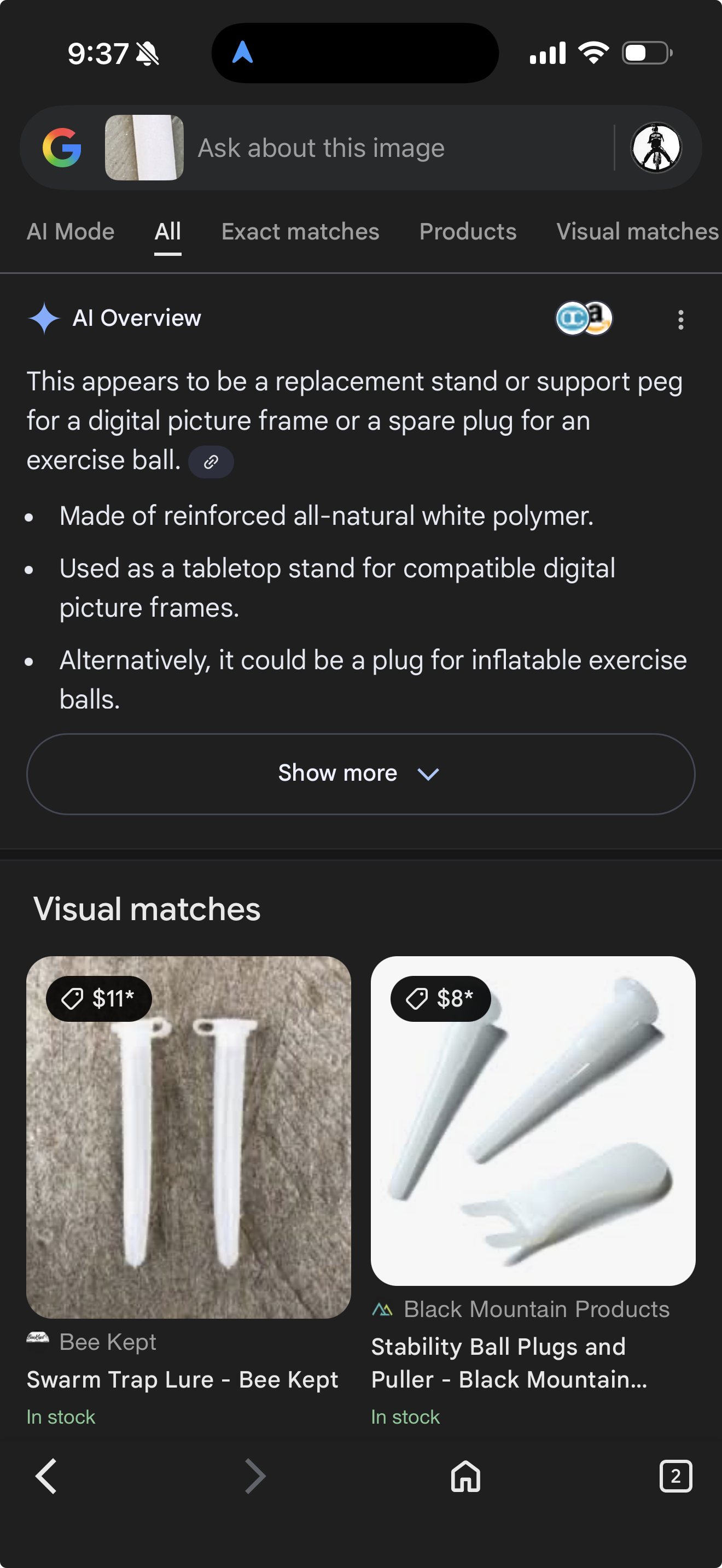This screenshot has width=722, height=1568.
Task: Open the tab switcher showing 2 tabs
Action: [x=675, y=1476]
